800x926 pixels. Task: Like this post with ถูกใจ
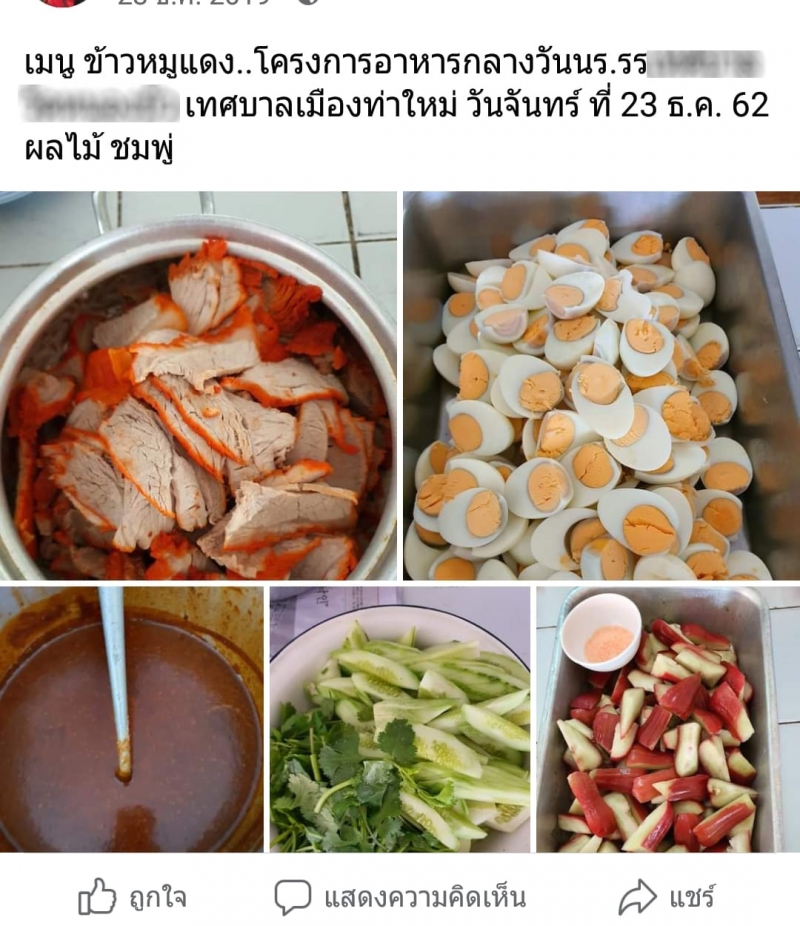(x=132, y=897)
